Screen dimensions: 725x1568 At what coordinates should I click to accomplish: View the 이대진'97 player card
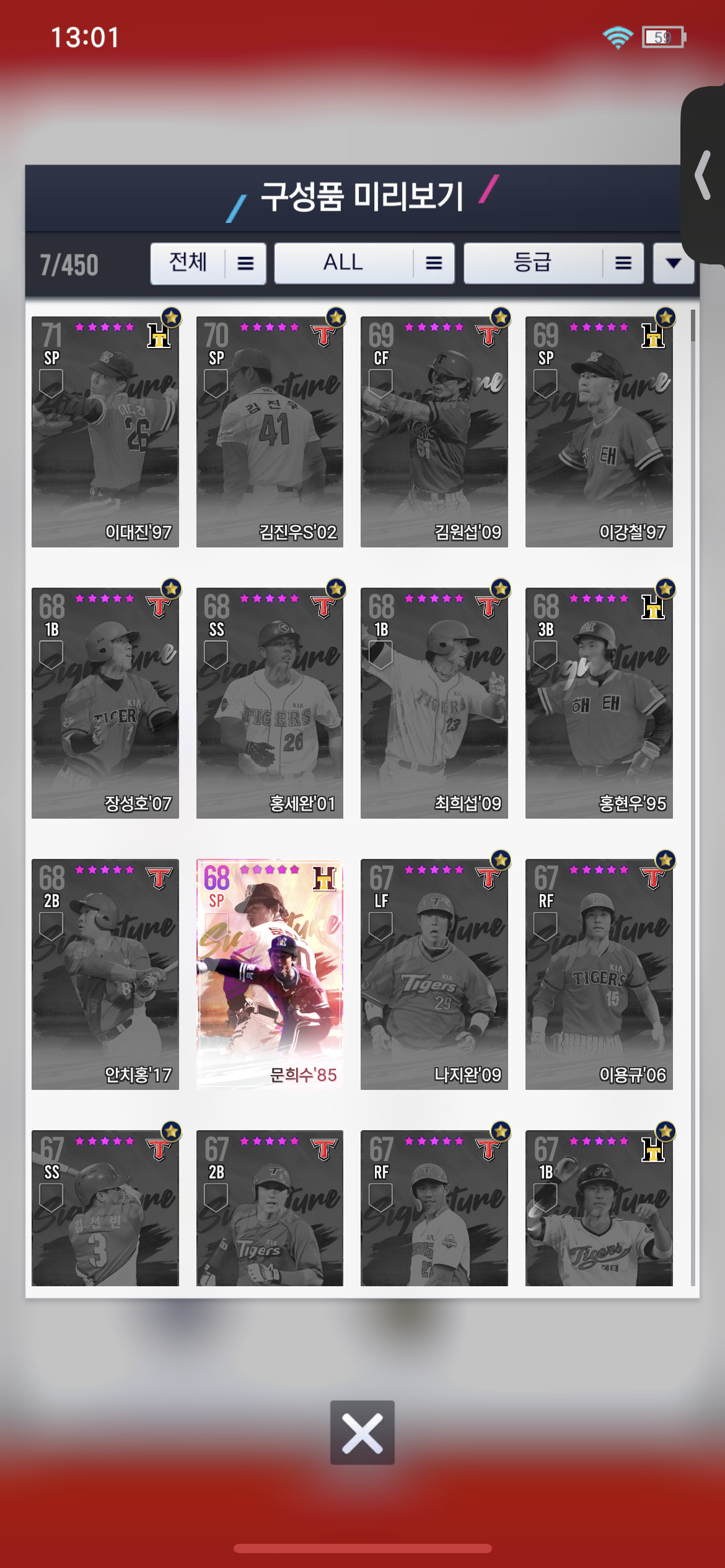tap(105, 432)
